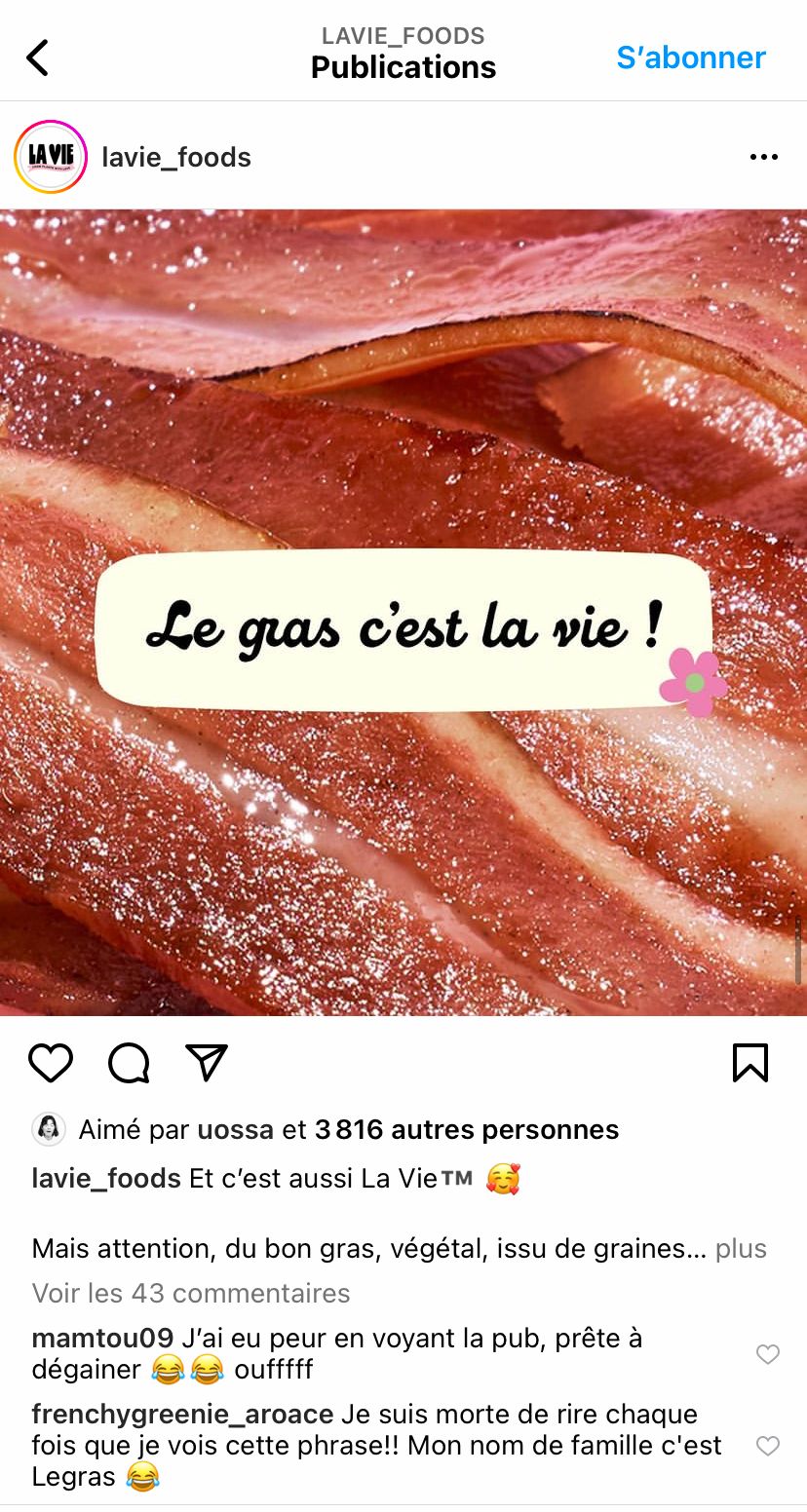807x1512 pixels.
Task: Open the three-dot post options menu
Action: click(763, 157)
